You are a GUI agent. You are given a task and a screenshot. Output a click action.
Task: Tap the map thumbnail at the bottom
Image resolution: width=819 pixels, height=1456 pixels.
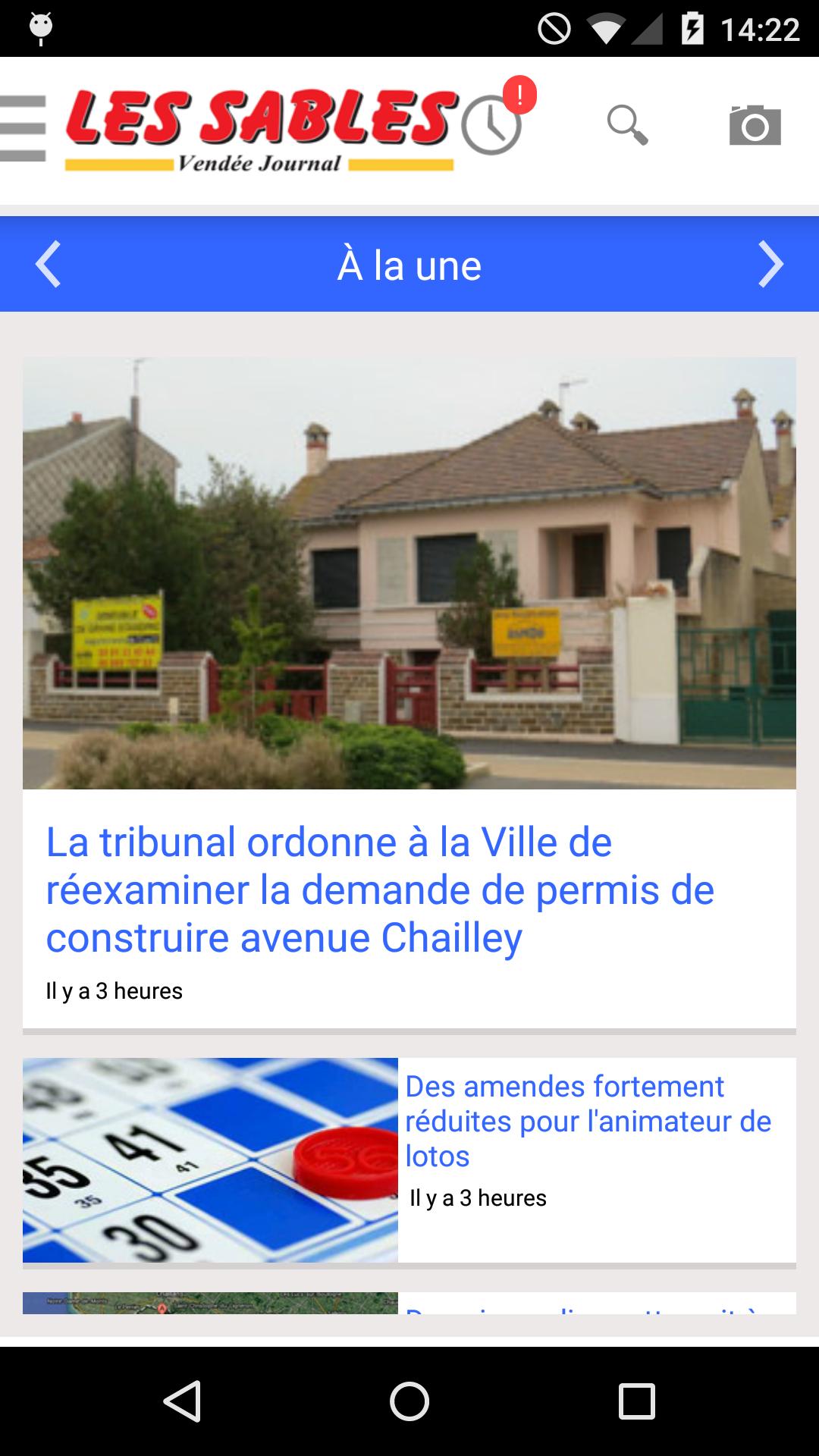pos(209,1306)
